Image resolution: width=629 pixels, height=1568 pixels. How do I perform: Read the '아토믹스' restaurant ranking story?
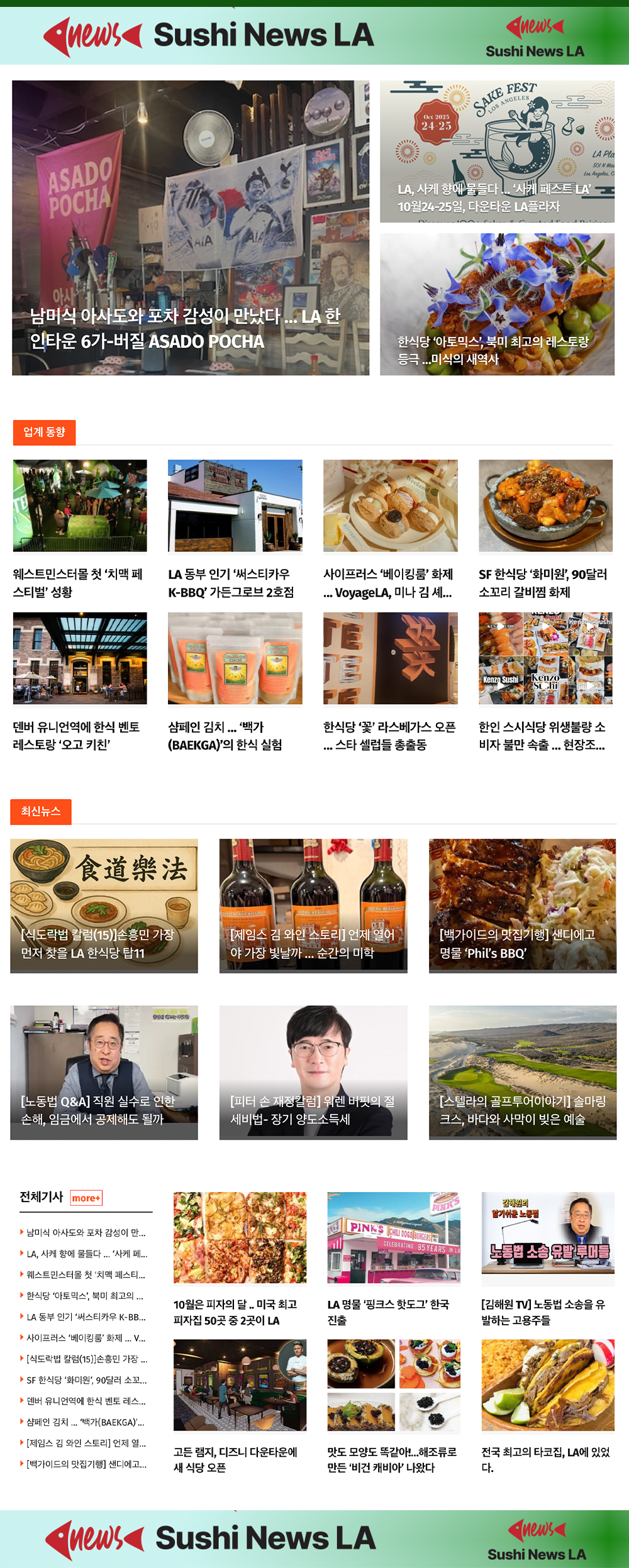click(x=497, y=304)
